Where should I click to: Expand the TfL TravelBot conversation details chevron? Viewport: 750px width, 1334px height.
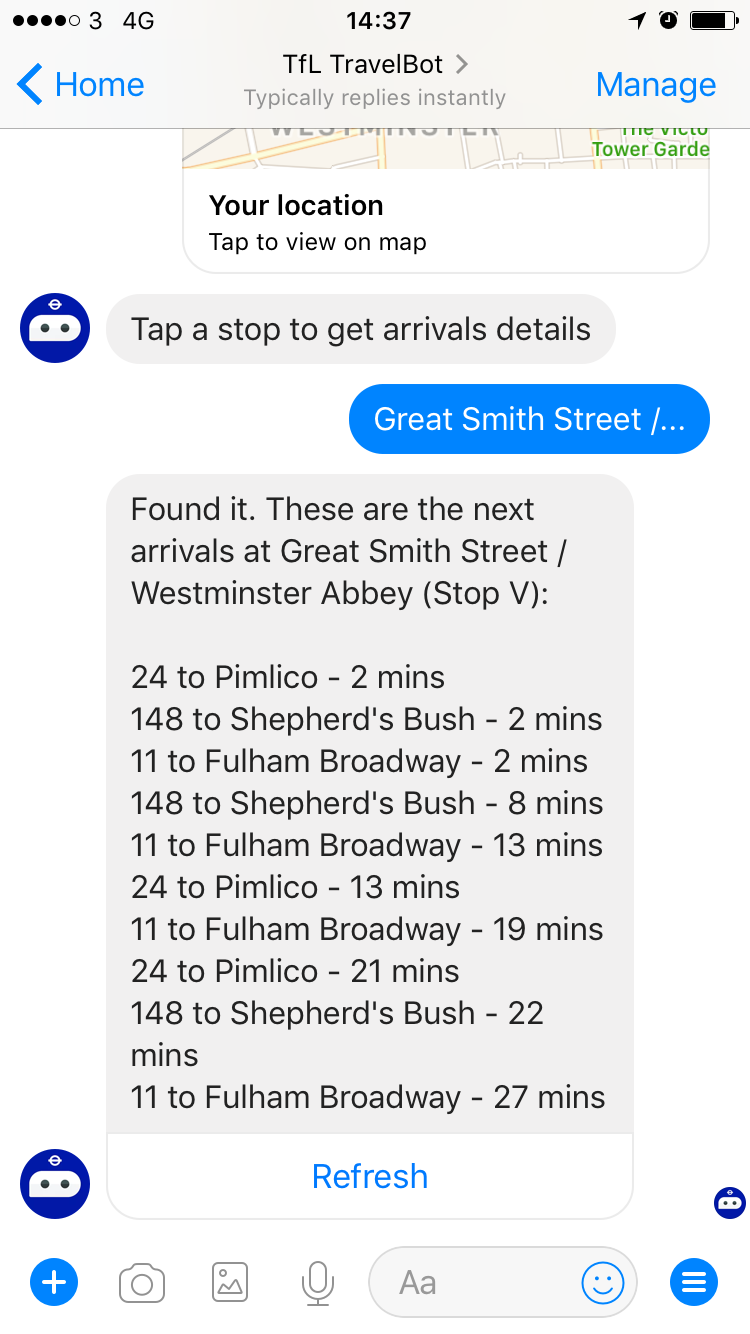tap(461, 63)
